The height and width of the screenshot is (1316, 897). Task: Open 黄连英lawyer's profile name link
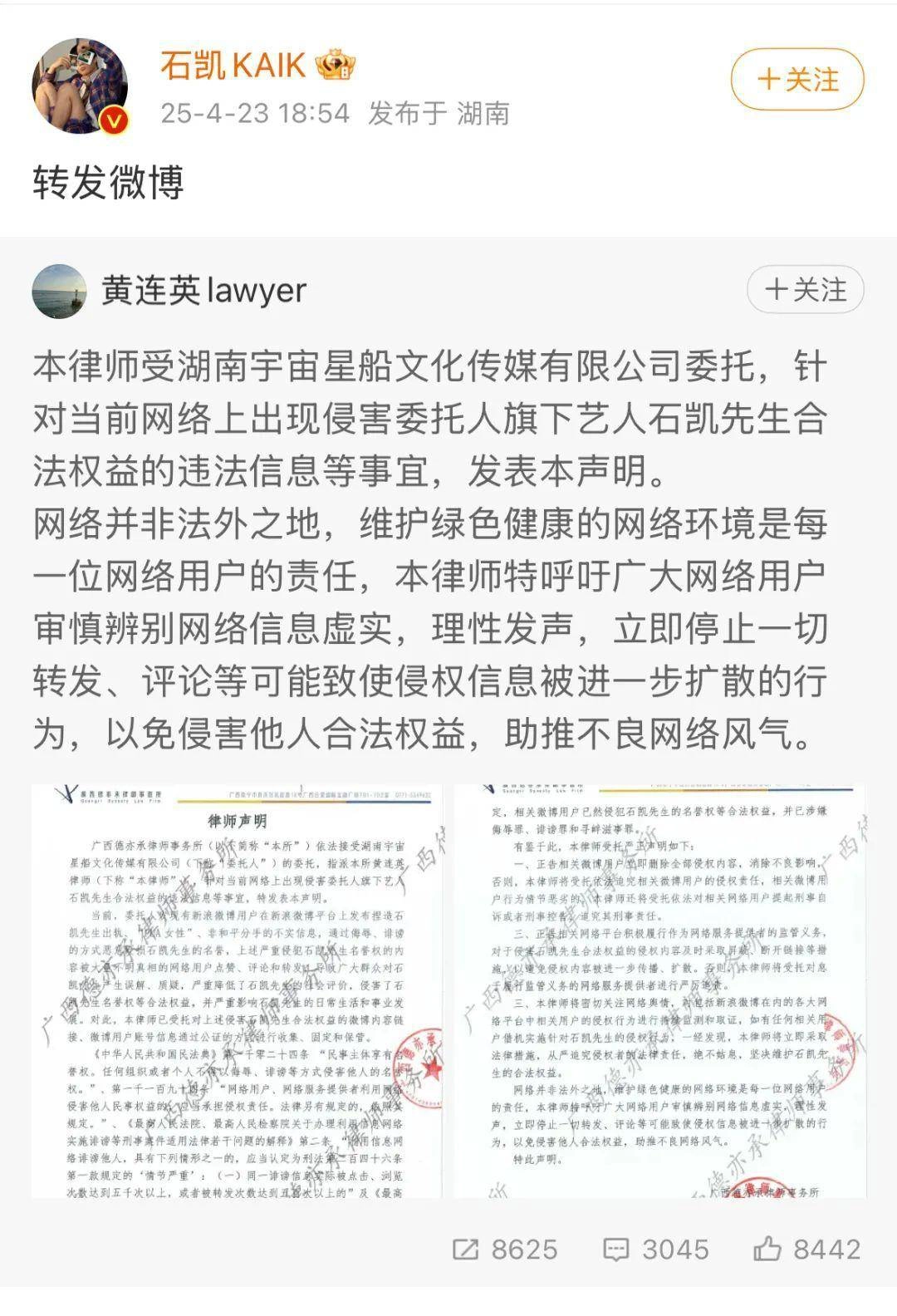coord(206,291)
